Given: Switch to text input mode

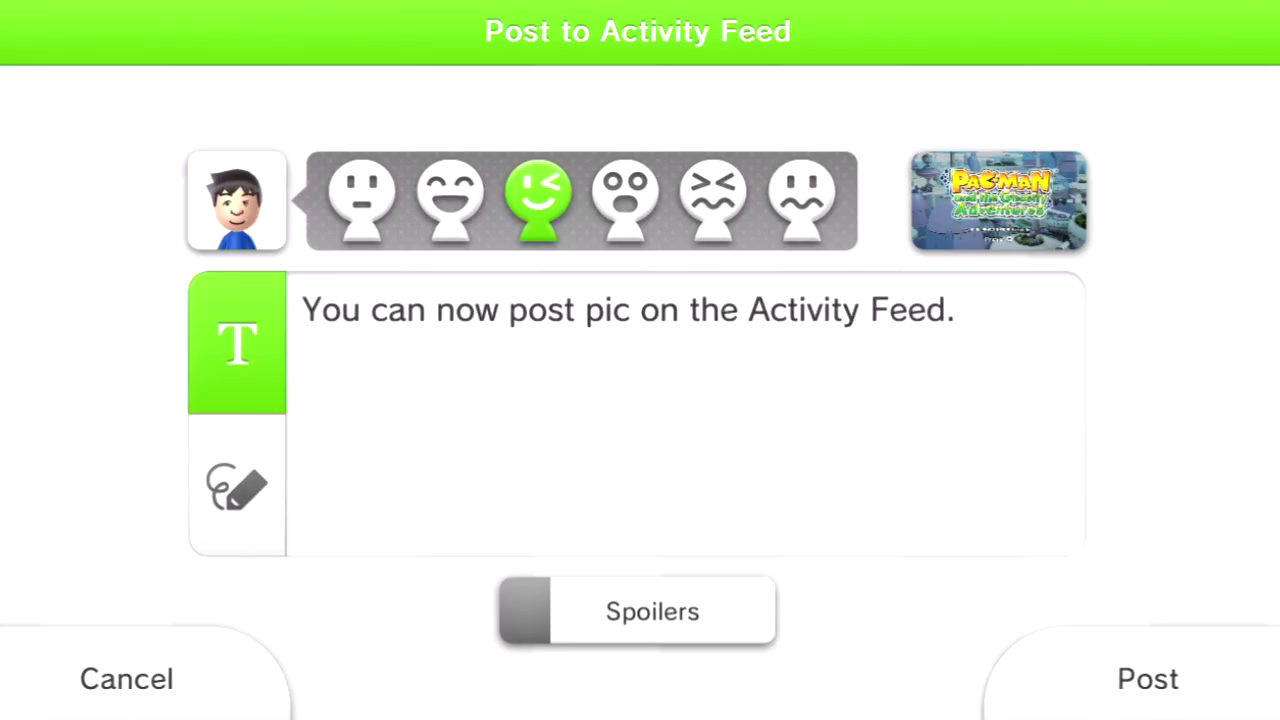Looking at the screenshot, I should click(237, 343).
